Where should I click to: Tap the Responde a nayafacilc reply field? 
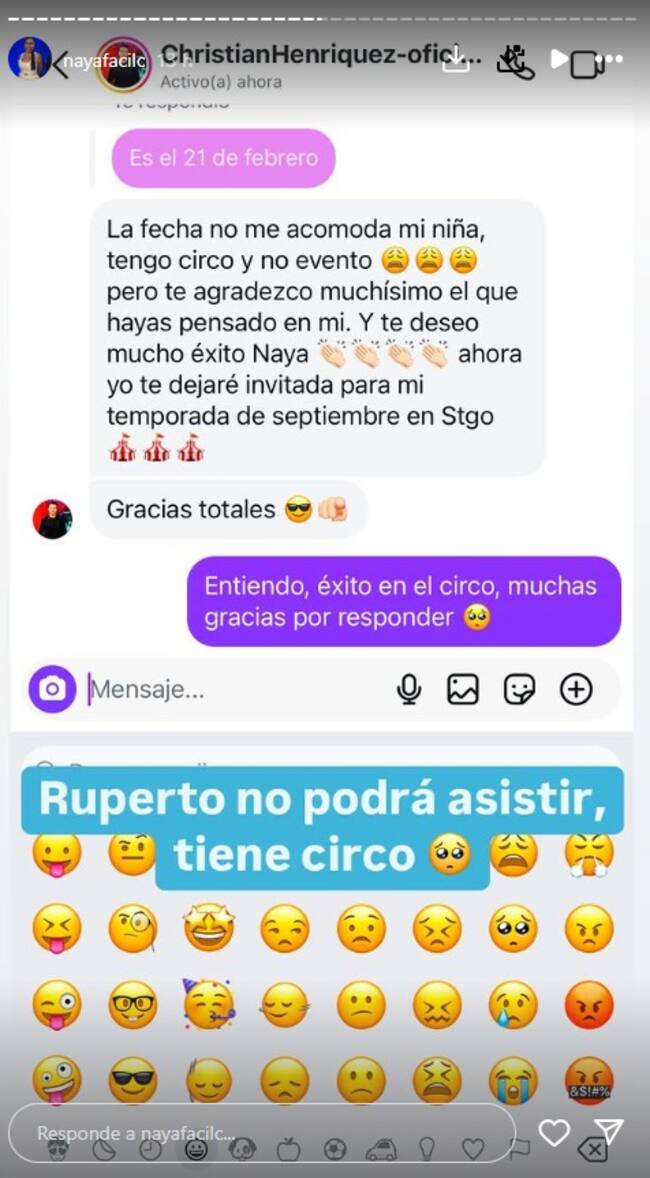260,1133
